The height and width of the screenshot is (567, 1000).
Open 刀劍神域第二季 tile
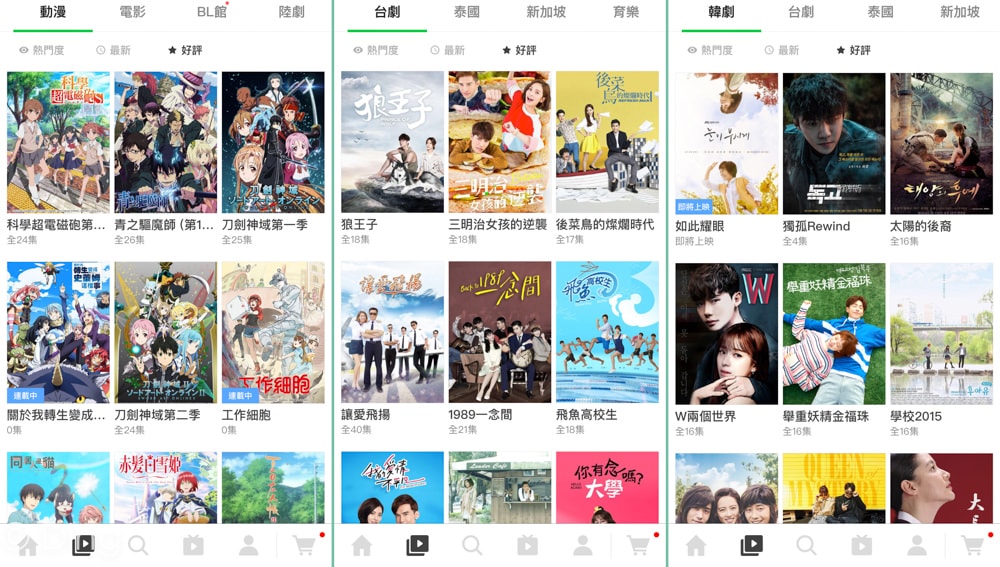[x=165, y=332]
